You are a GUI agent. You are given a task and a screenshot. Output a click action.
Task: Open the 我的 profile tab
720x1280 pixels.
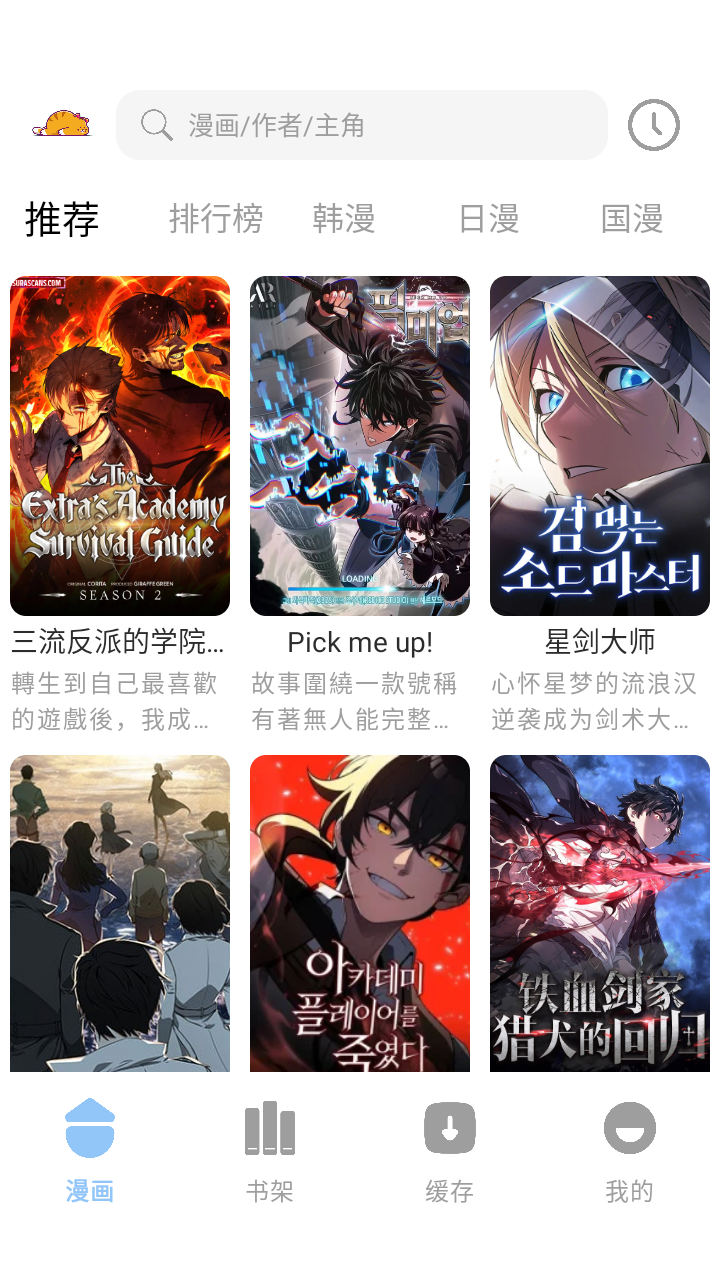629,1150
